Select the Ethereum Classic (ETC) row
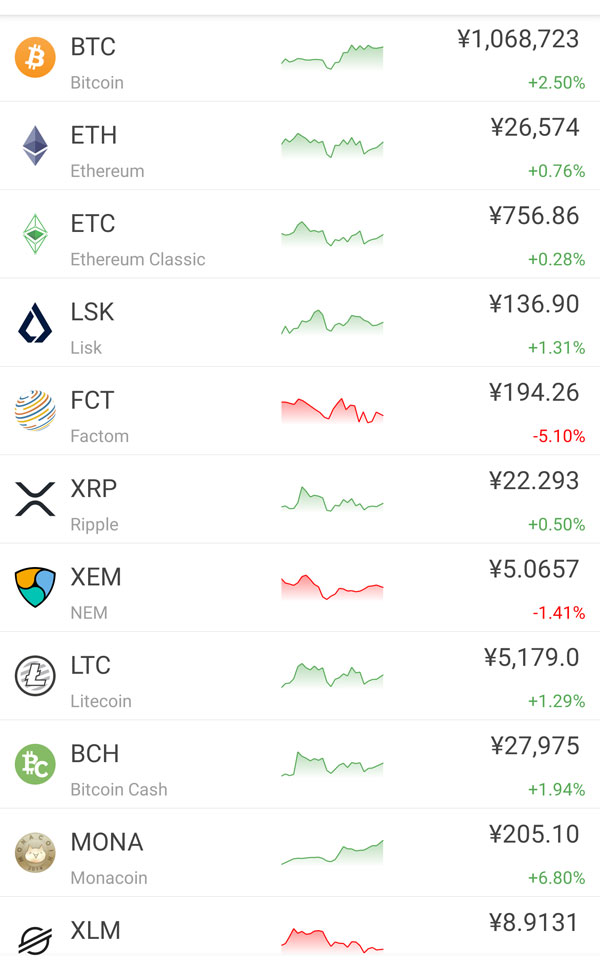This screenshot has height=962, width=600. click(x=300, y=234)
